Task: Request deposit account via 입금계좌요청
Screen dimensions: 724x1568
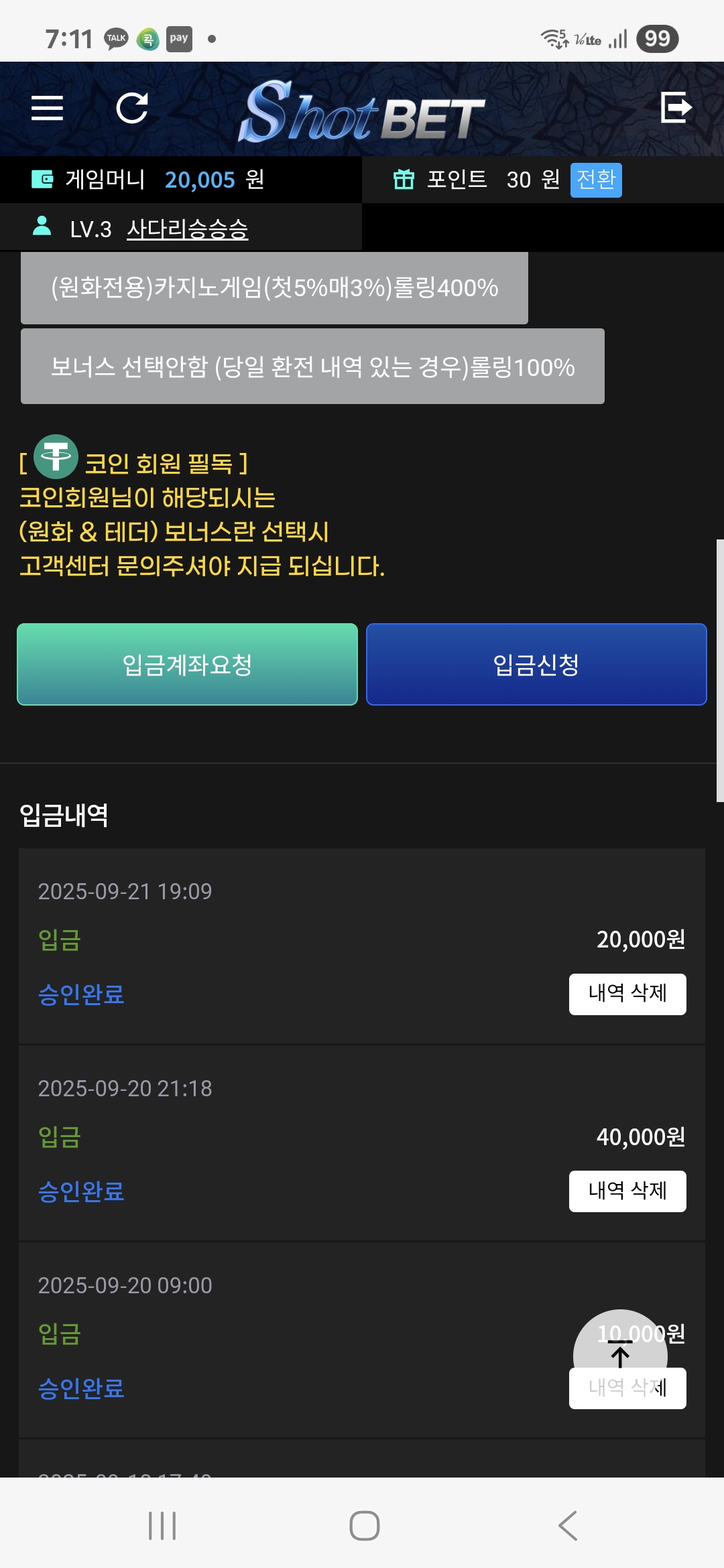Action: tap(187, 664)
